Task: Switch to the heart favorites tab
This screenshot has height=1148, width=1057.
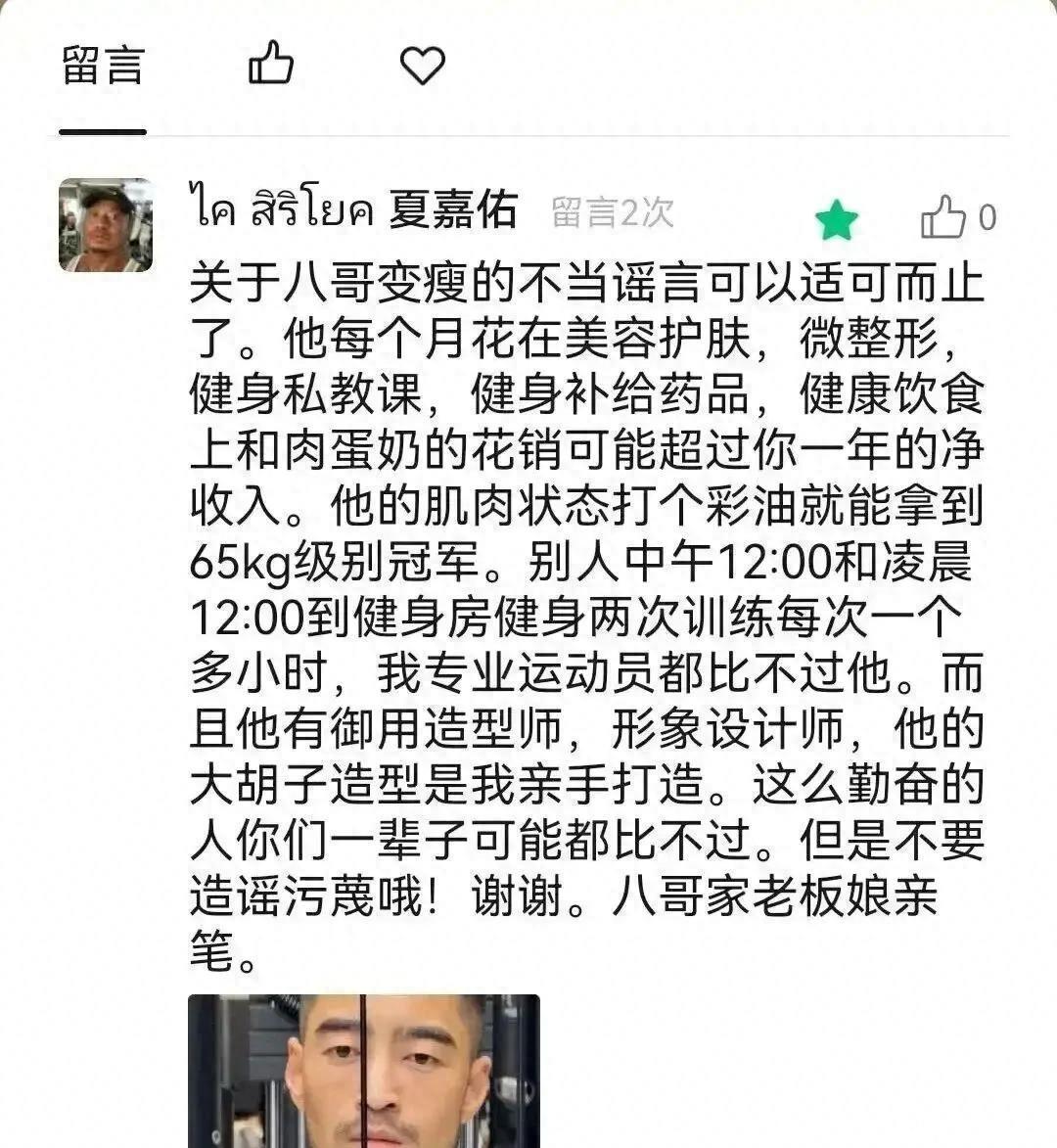Action: tap(423, 66)
